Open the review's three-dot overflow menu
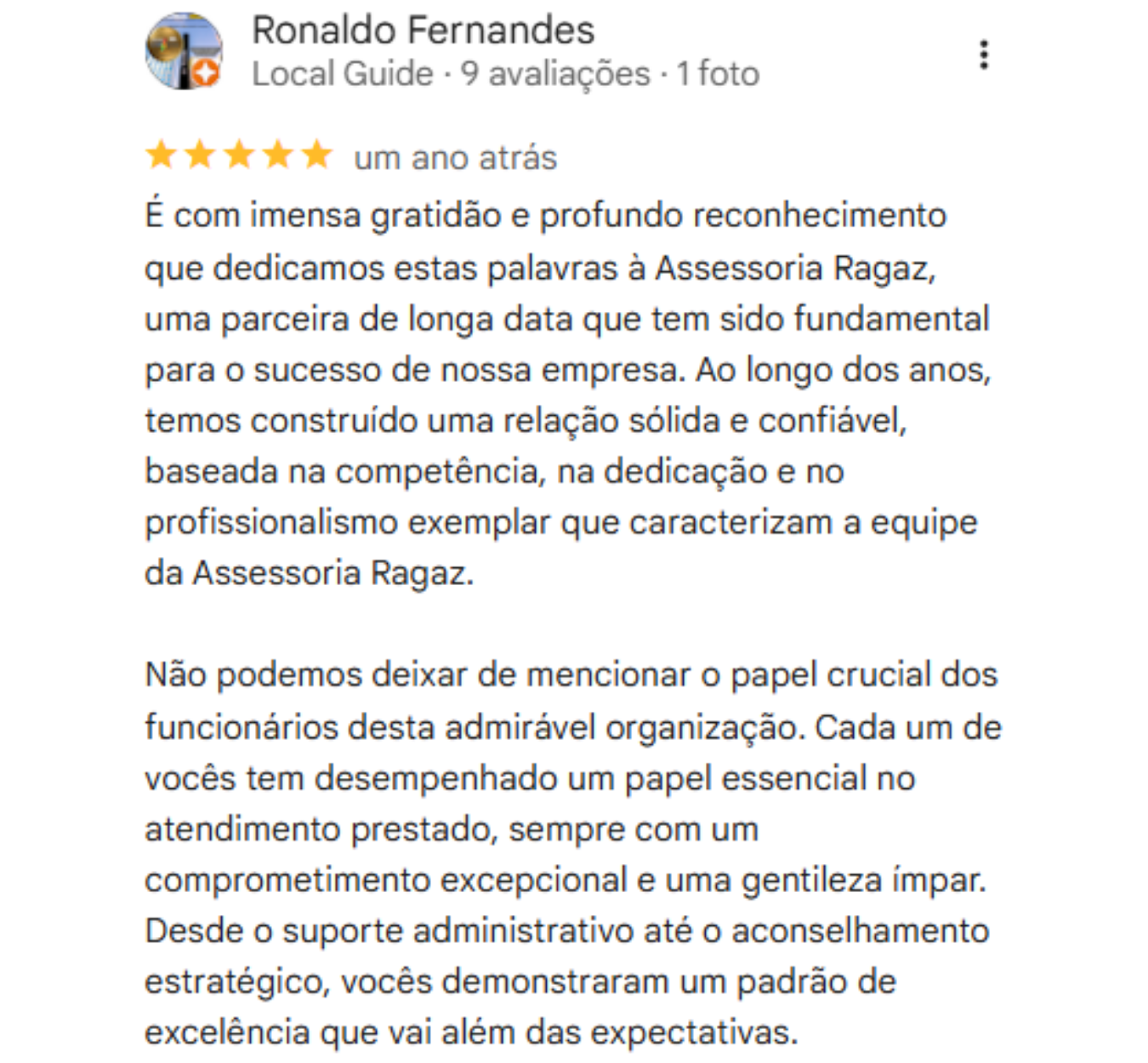This screenshot has height=1063, width=1148. (984, 54)
